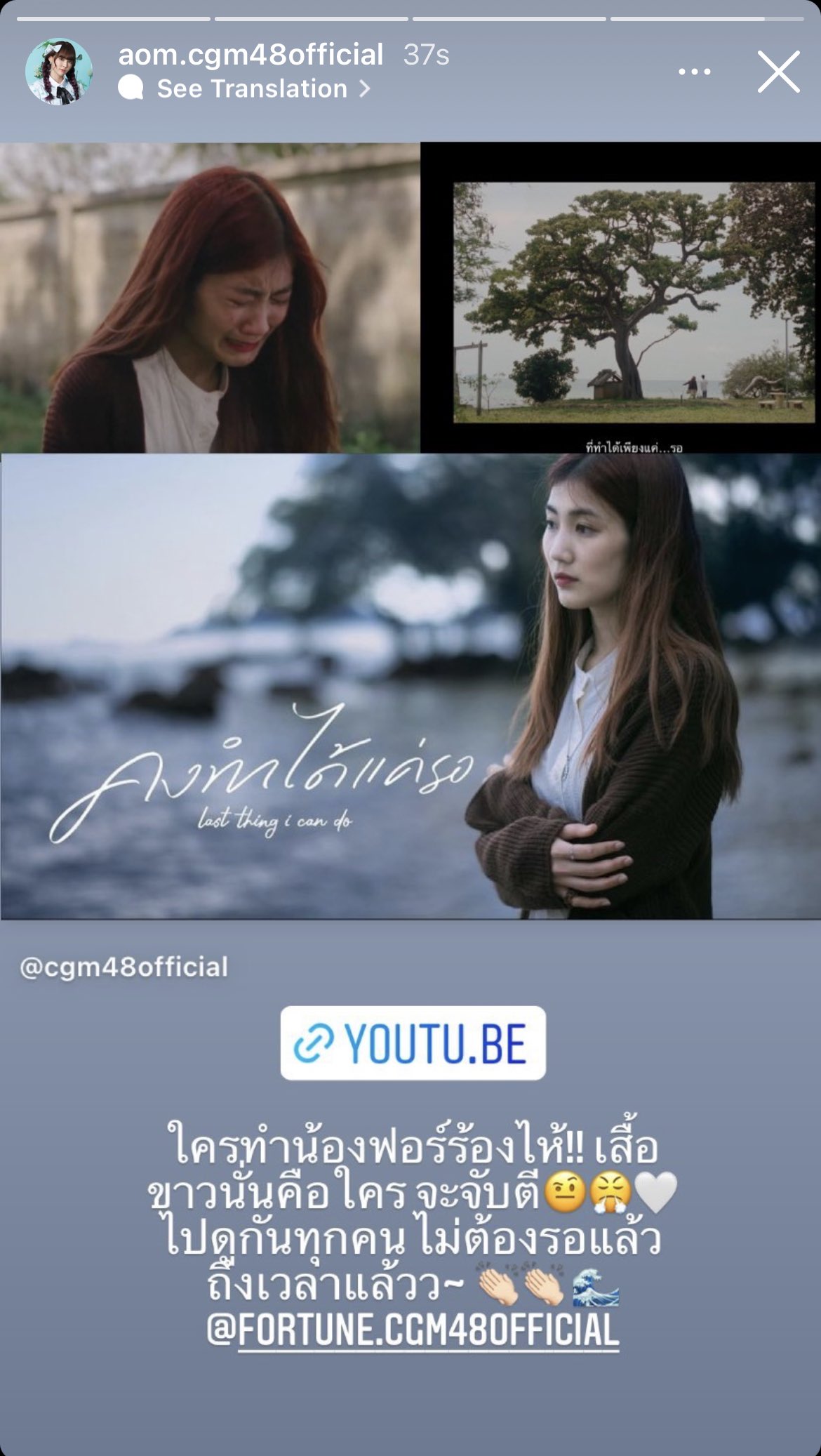The width and height of the screenshot is (821, 1456).
Task: Open the YOUTU.BE link sticker
Action: 413,1043
